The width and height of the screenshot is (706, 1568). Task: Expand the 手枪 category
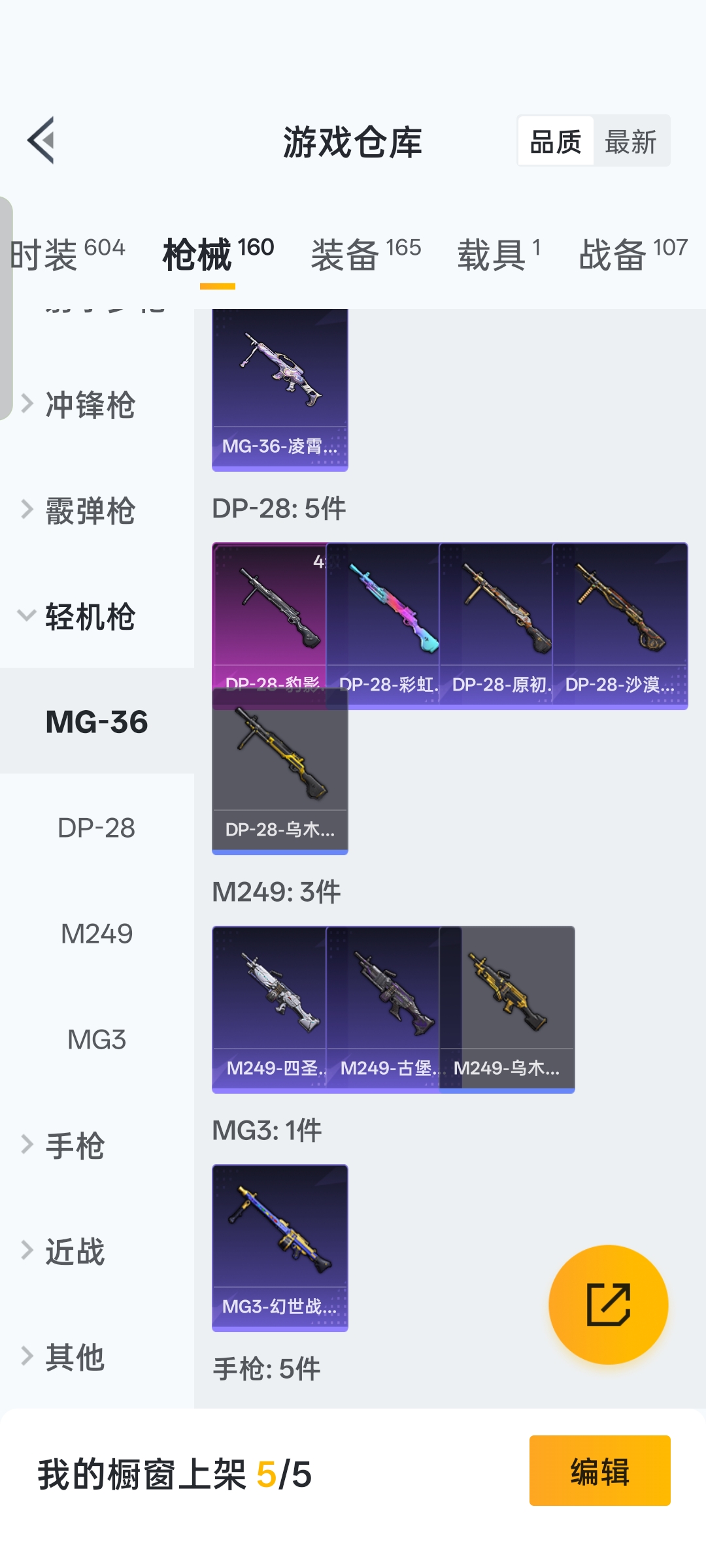[75, 1145]
